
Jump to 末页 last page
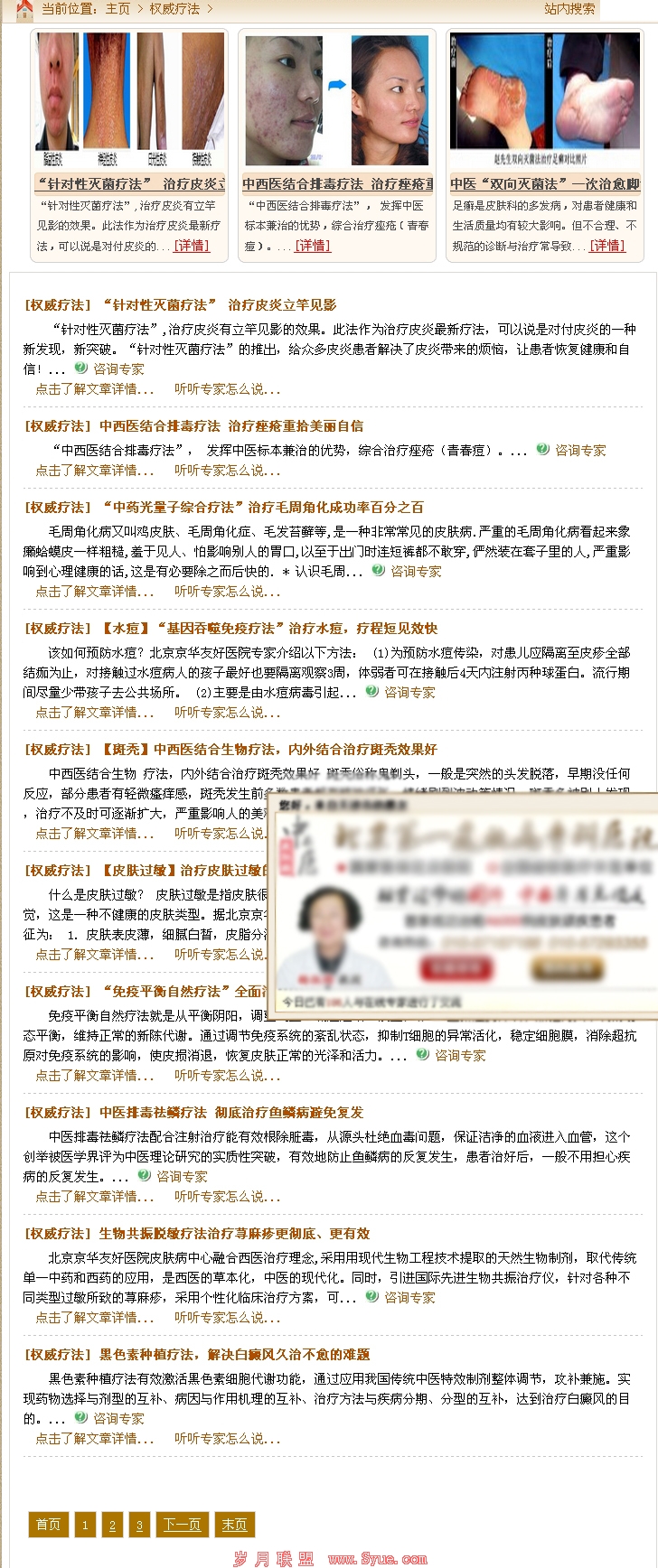click(234, 1525)
